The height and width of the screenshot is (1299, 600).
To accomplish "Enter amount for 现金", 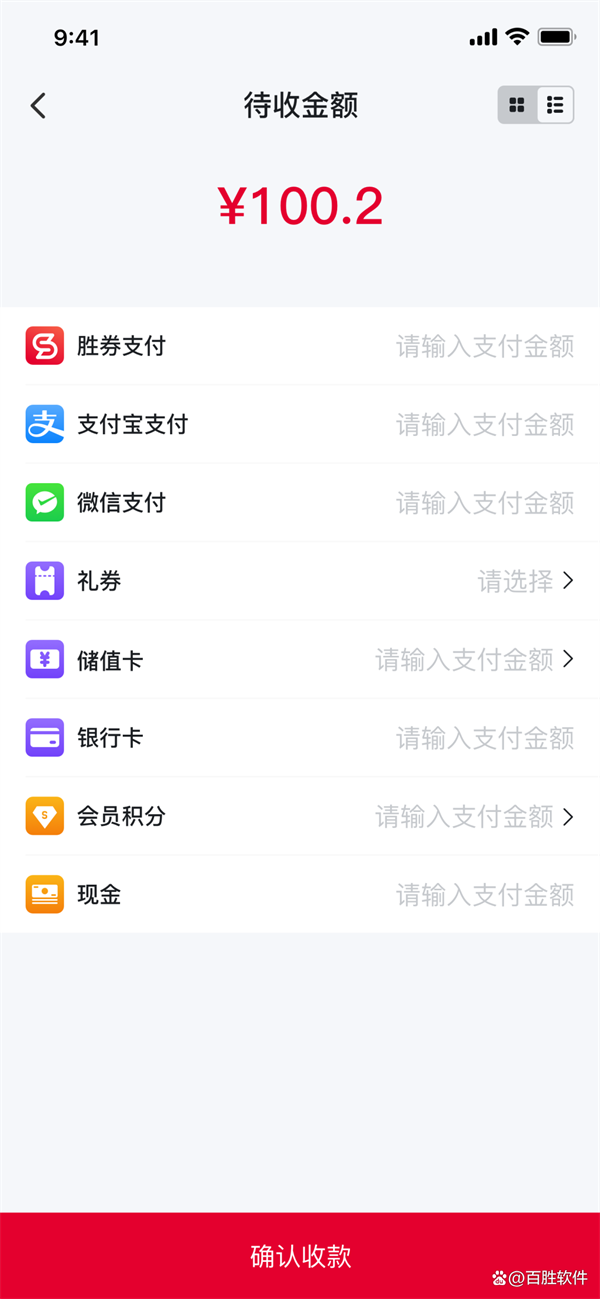I will [485, 895].
